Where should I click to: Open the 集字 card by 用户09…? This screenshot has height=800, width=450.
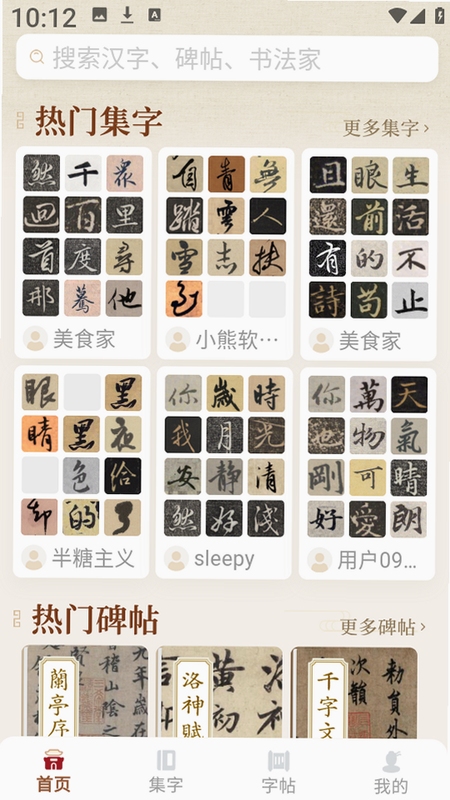[x=367, y=473]
